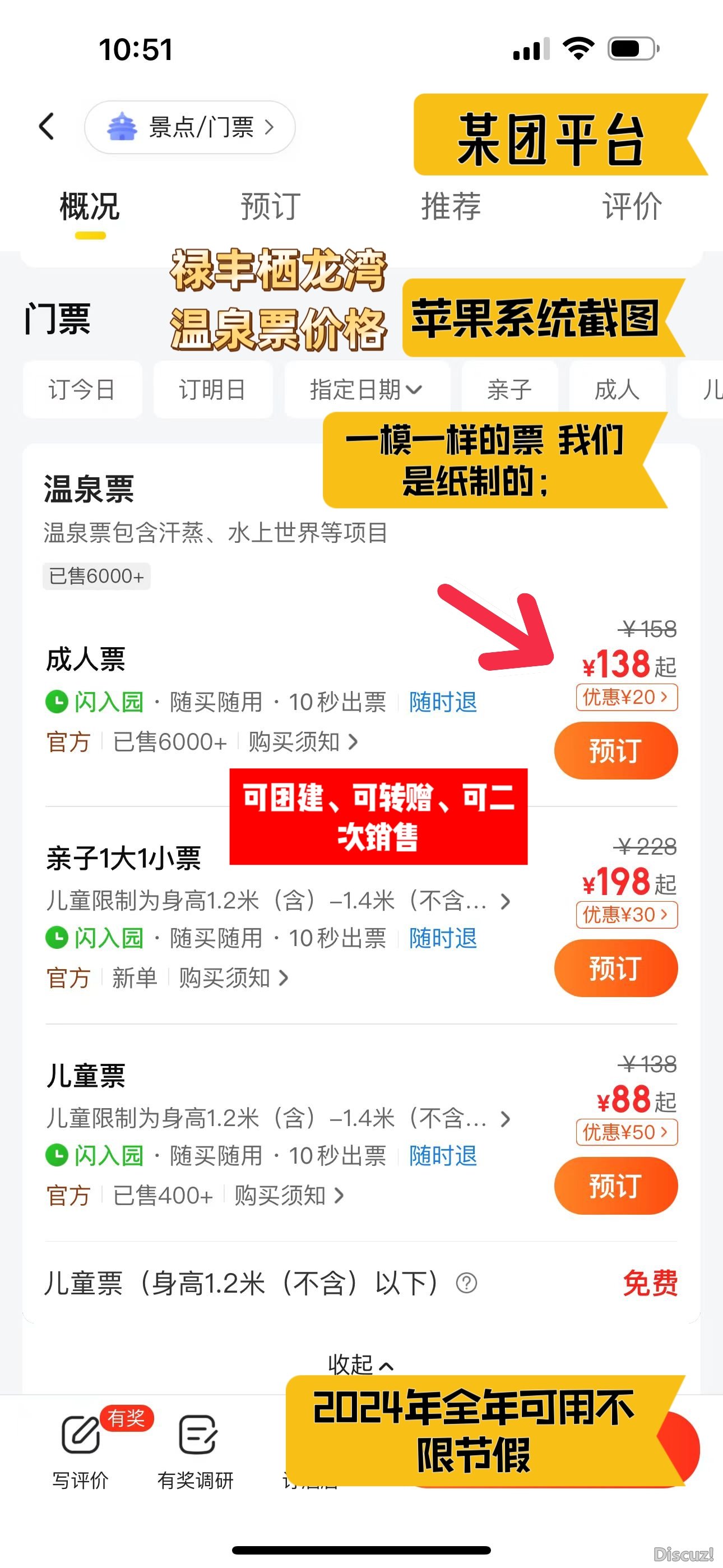723x1568 pixels.
Task: Select the 订今日 filter chip
Action: [x=82, y=390]
